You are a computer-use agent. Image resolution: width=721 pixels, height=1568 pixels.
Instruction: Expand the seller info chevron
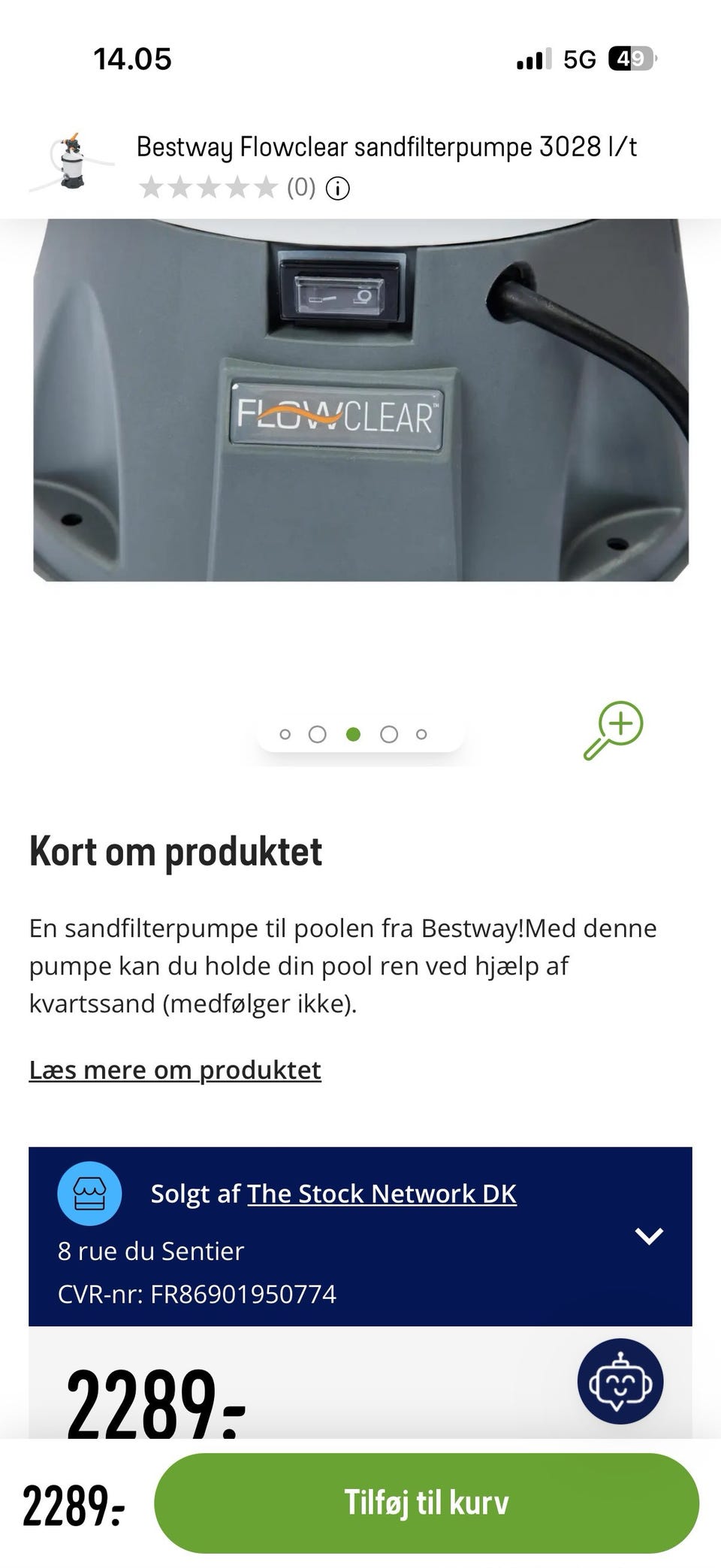[649, 1236]
